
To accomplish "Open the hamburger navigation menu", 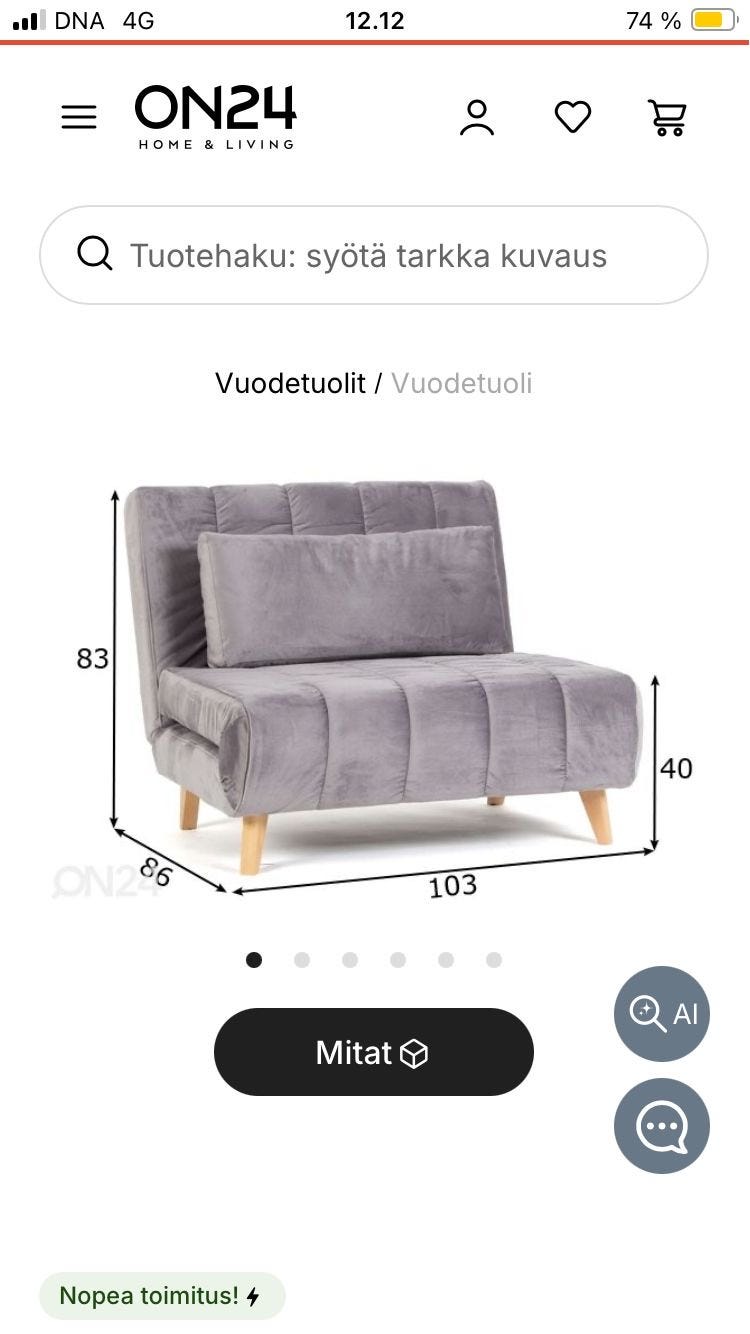I will pos(78,116).
